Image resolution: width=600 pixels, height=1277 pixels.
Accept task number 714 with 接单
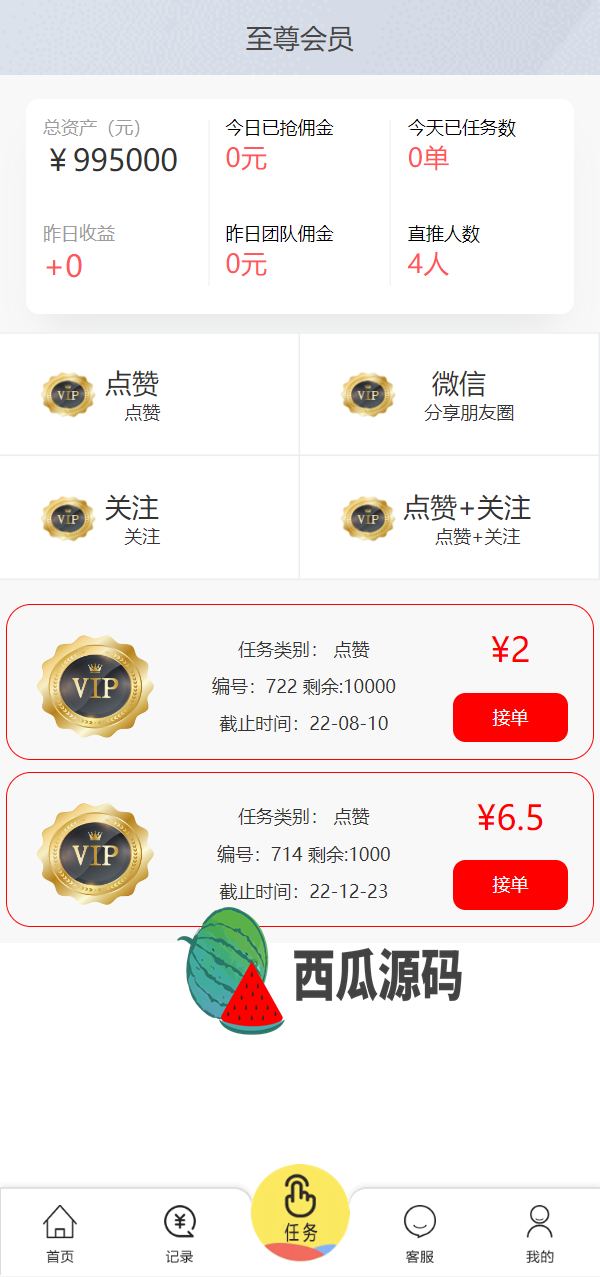pyautogui.click(x=510, y=885)
